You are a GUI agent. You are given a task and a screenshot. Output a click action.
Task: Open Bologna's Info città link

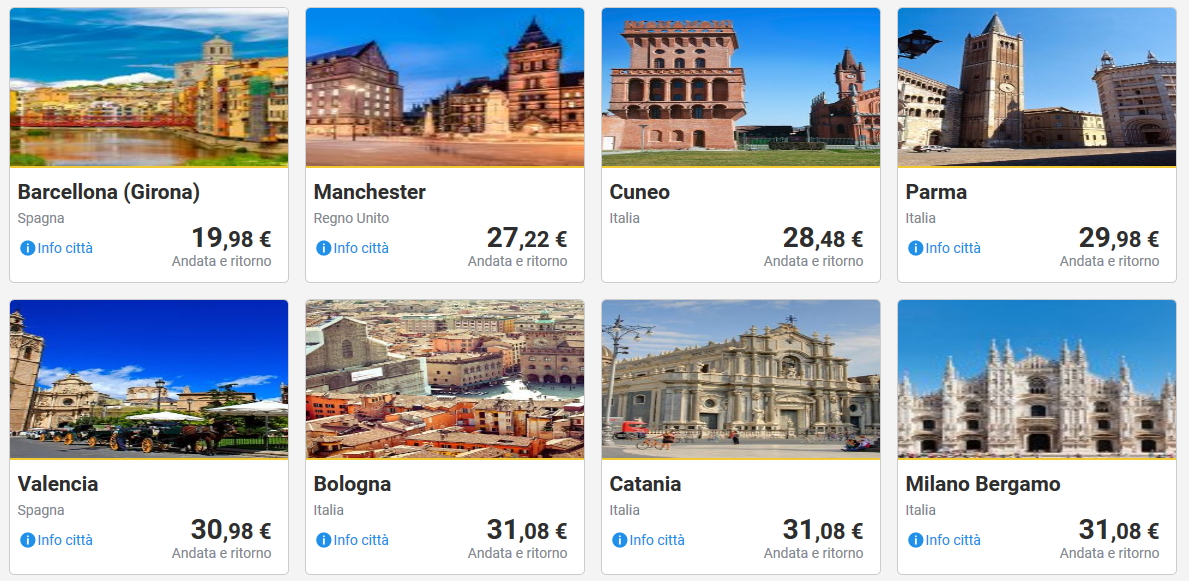[353, 540]
